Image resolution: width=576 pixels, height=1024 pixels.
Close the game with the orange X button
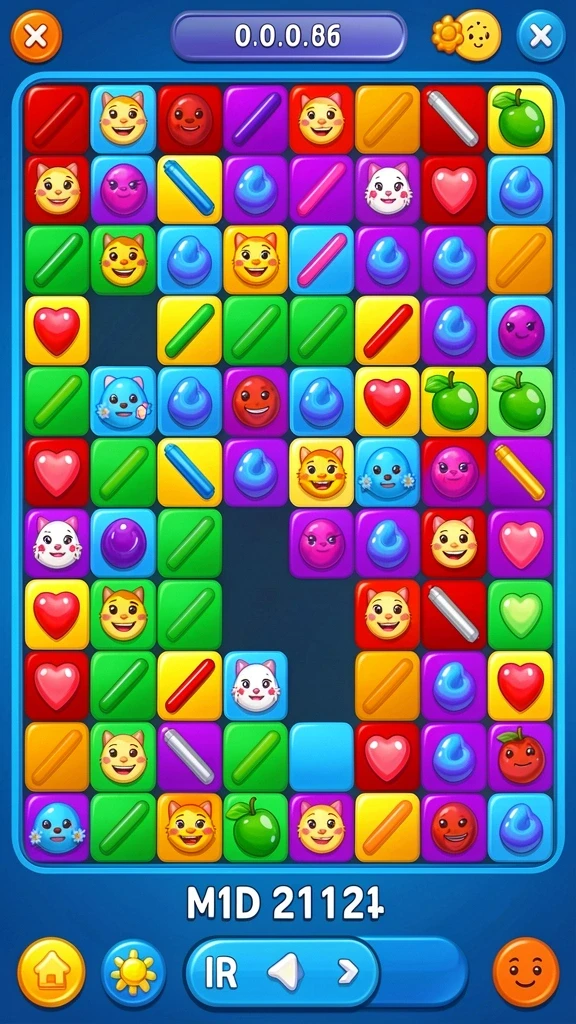click(36, 37)
